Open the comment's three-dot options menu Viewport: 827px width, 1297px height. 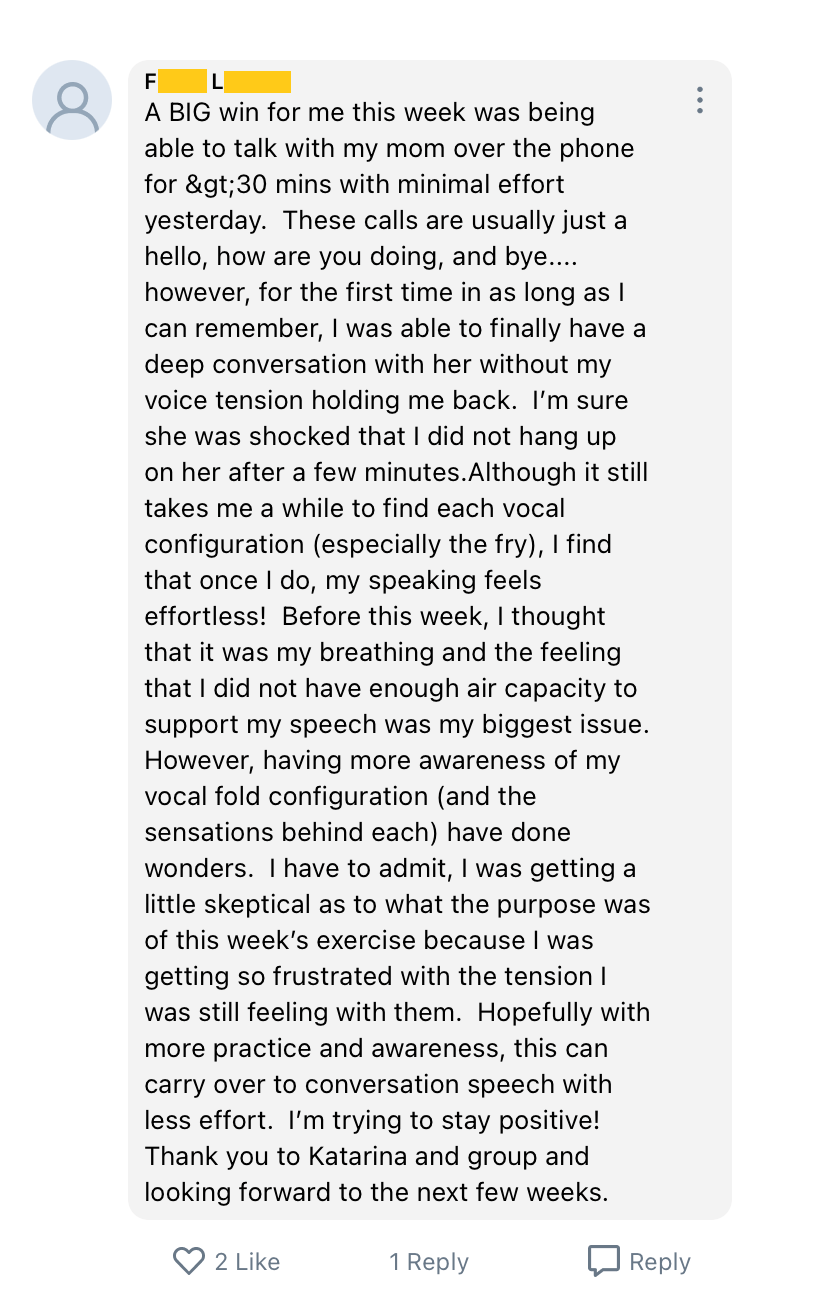[700, 100]
